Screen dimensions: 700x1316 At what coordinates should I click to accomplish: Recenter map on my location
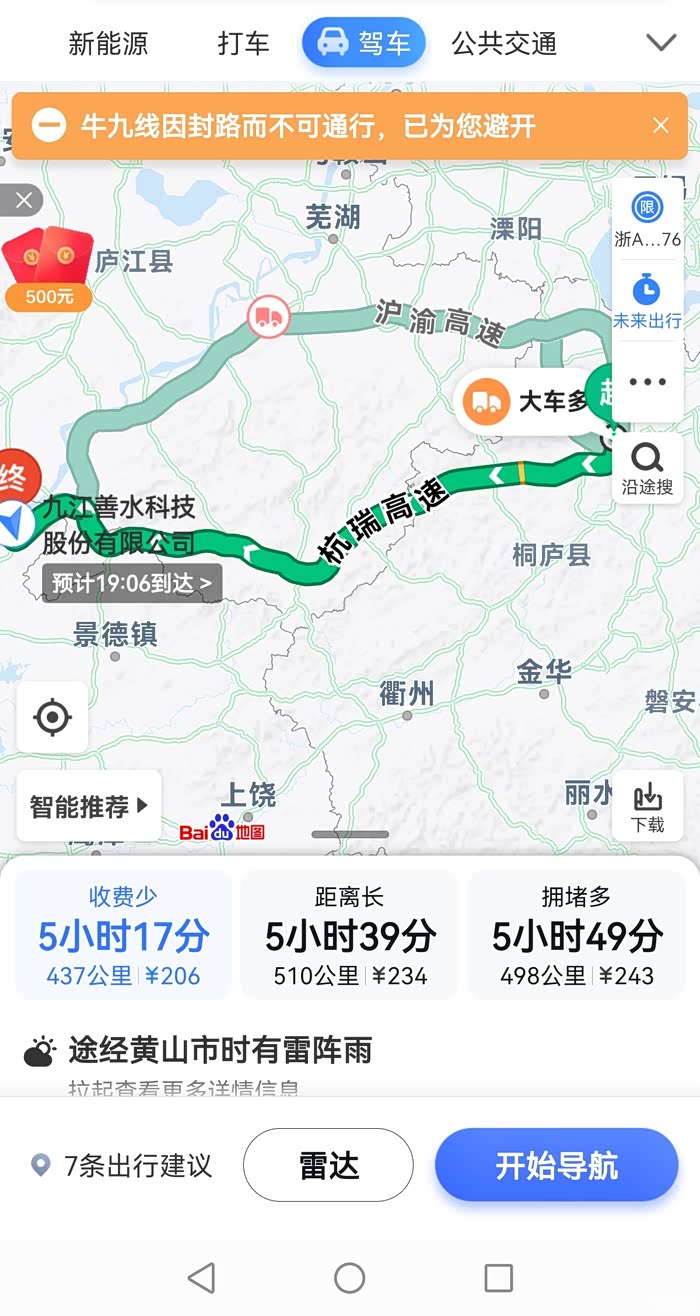pyautogui.click(x=52, y=717)
